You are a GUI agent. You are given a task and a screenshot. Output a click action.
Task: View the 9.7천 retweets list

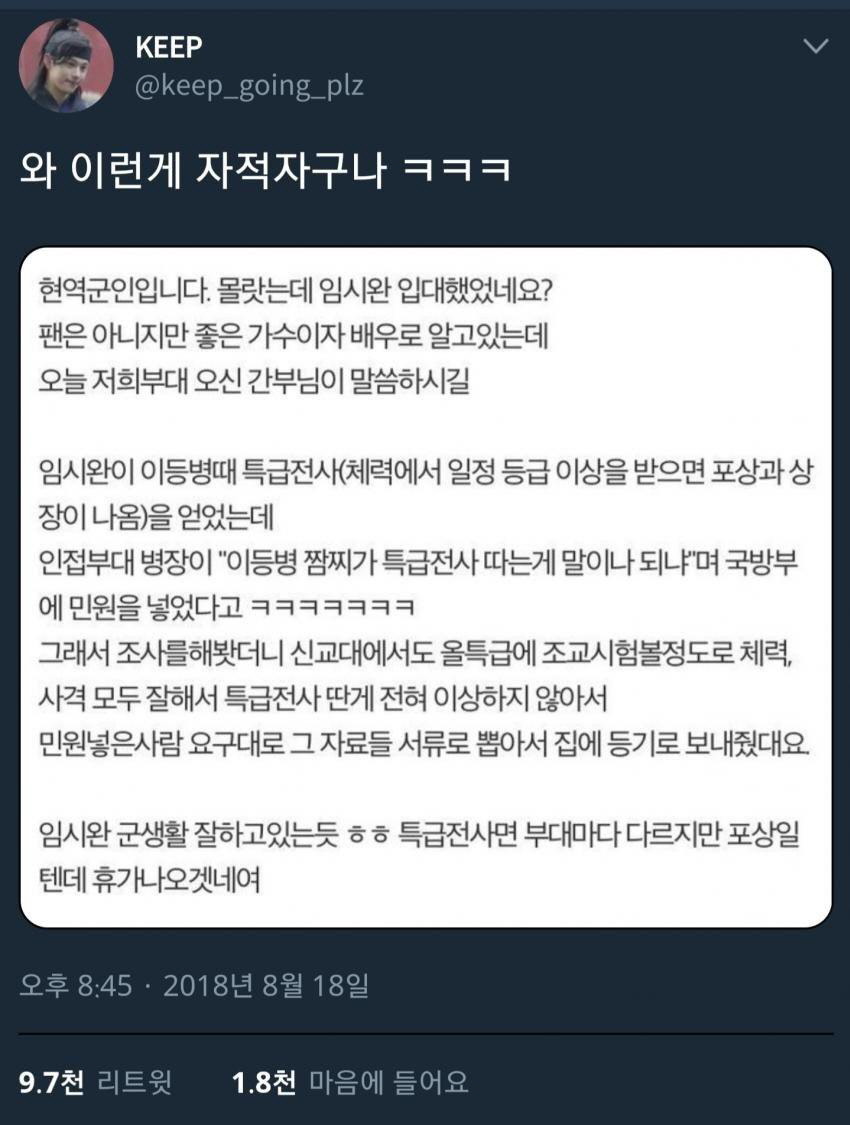point(96,1082)
